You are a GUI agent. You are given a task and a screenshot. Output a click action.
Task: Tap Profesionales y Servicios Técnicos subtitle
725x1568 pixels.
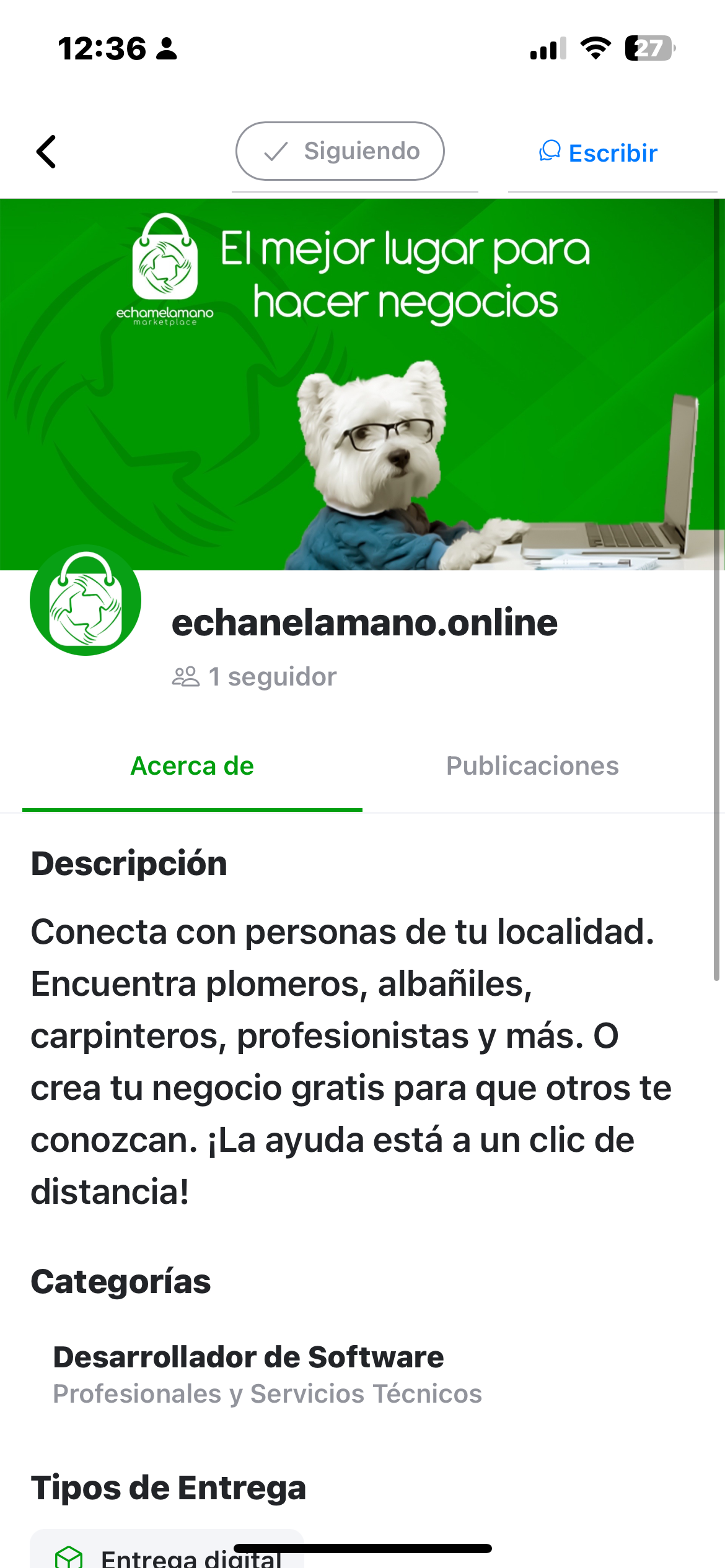tap(267, 1393)
